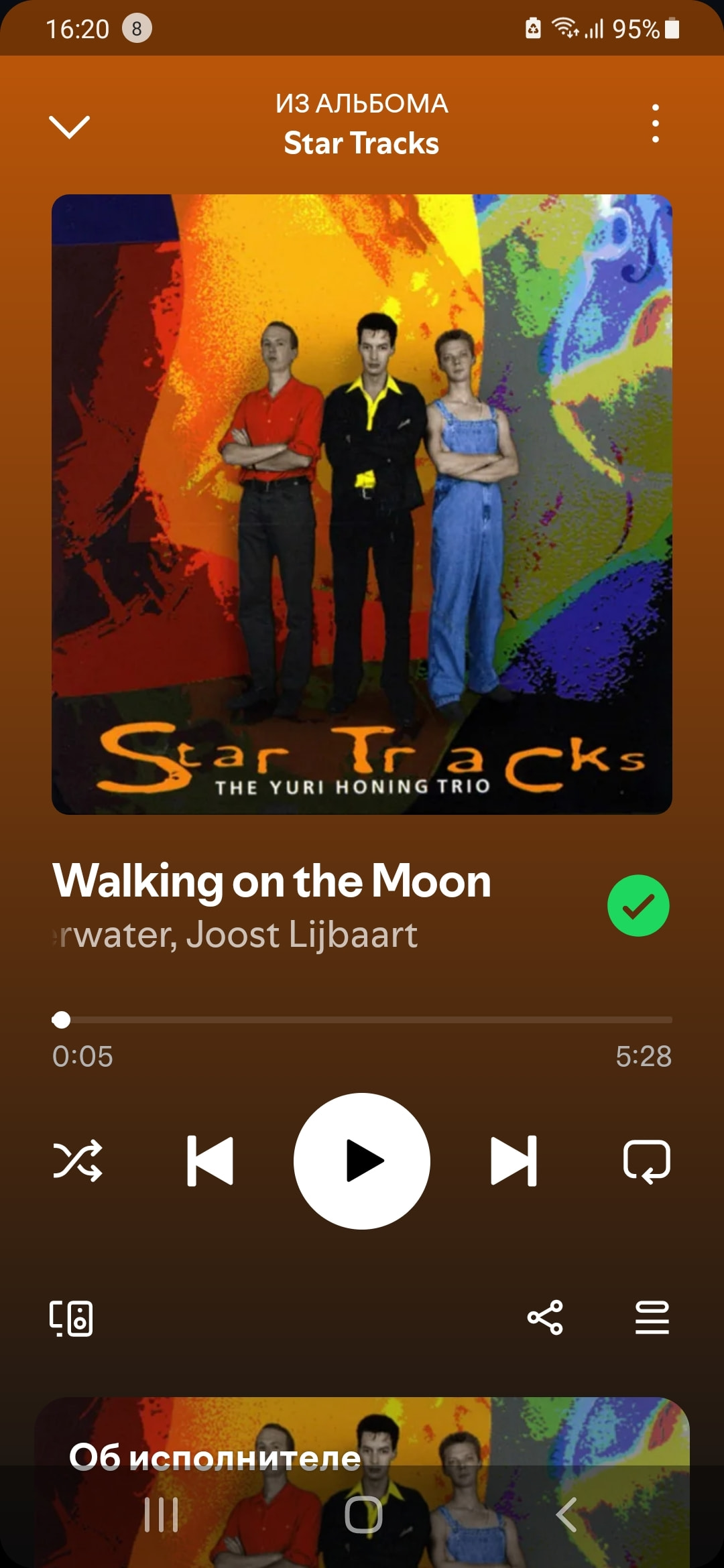The image size is (724, 1568).
Task: Remove Walking on the Moon from library
Action: pos(638,905)
